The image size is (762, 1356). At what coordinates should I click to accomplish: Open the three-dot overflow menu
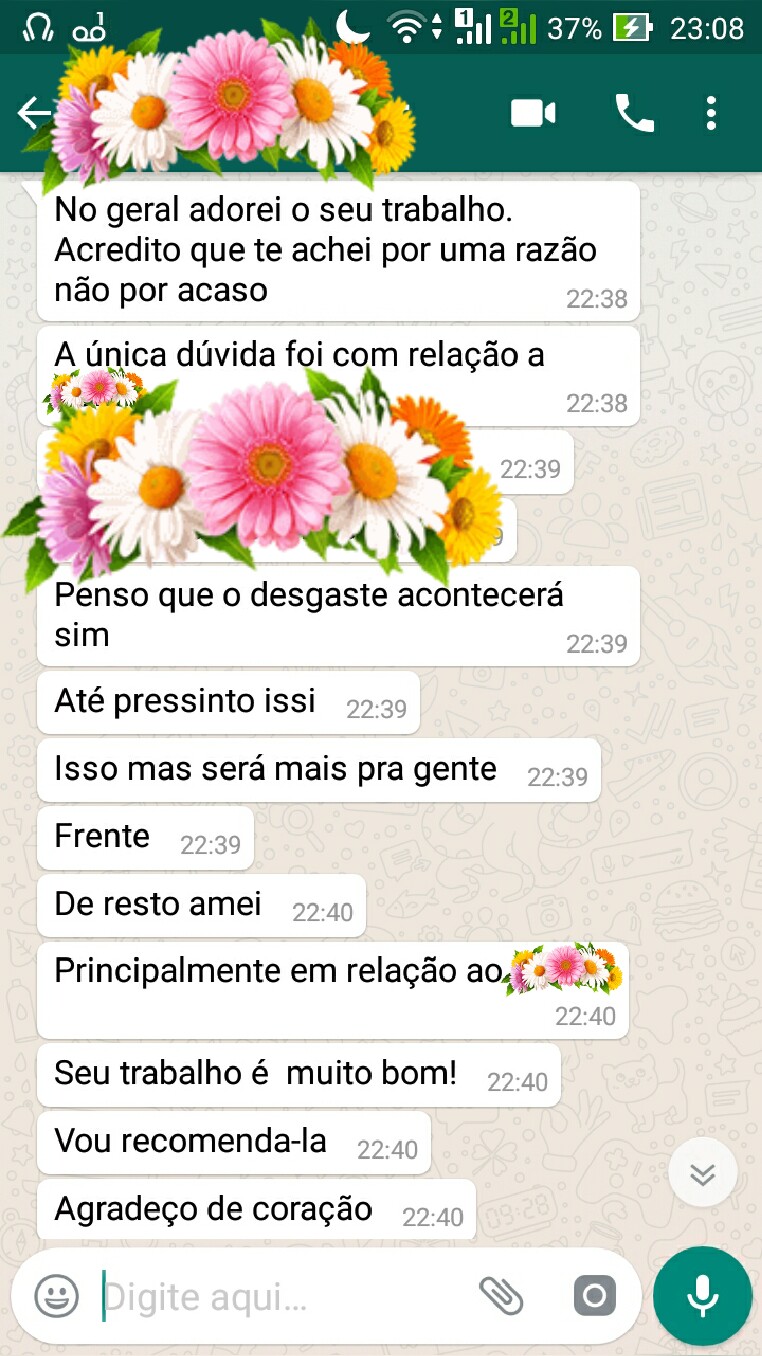(x=711, y=113)
